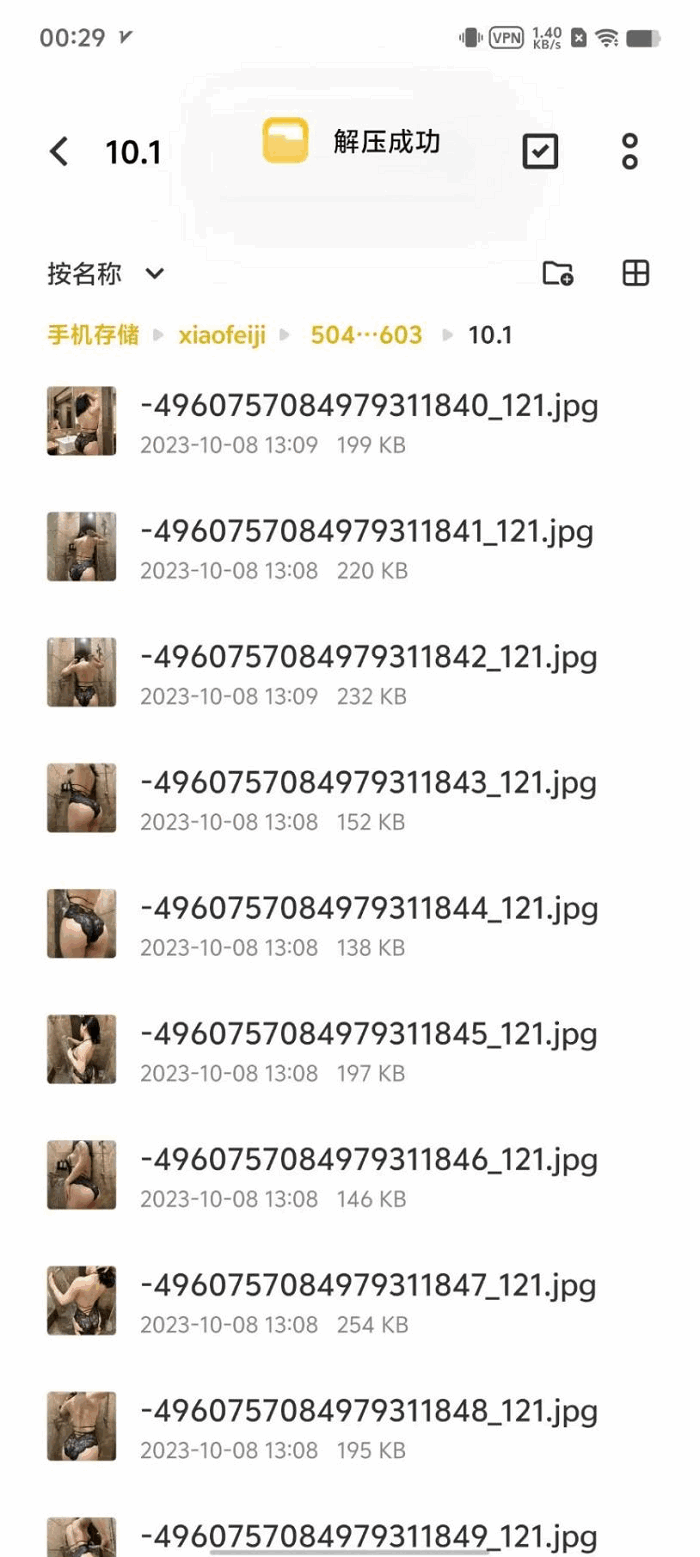This screenshot has height=1557, width=700.
Task: Create a new folder
Action: 557,273
